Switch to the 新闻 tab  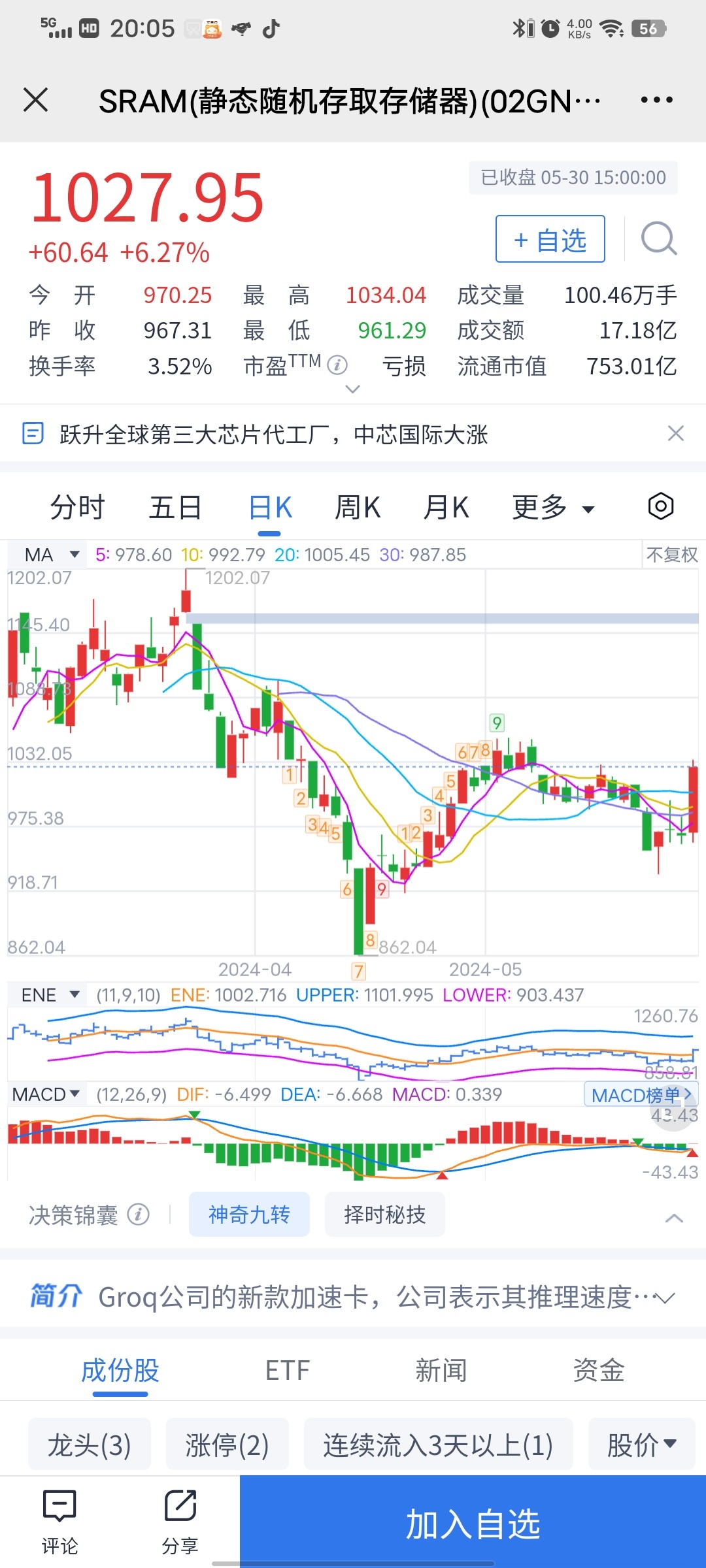pyautogui.click(x=441, y=1370)
